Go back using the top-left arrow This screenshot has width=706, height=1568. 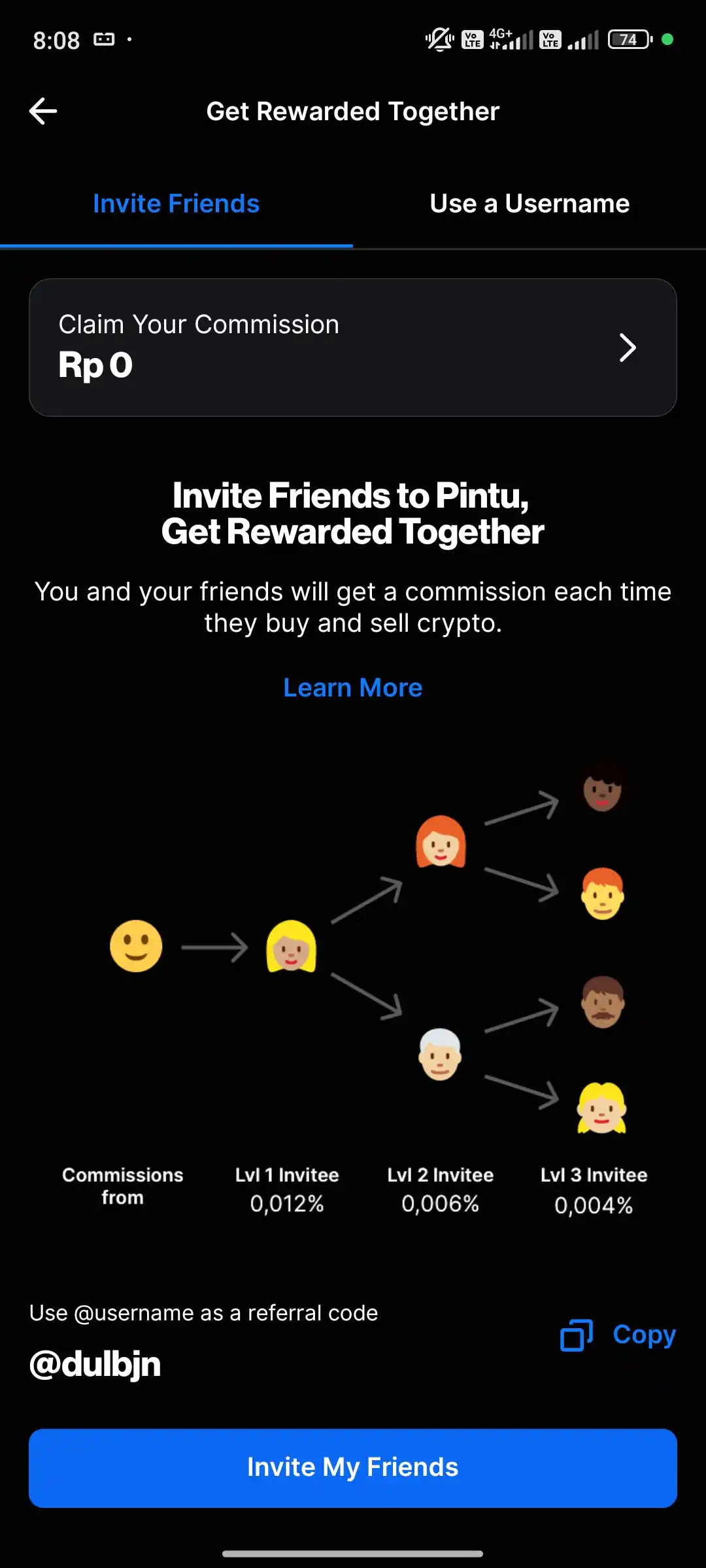(x=43, y=111)
